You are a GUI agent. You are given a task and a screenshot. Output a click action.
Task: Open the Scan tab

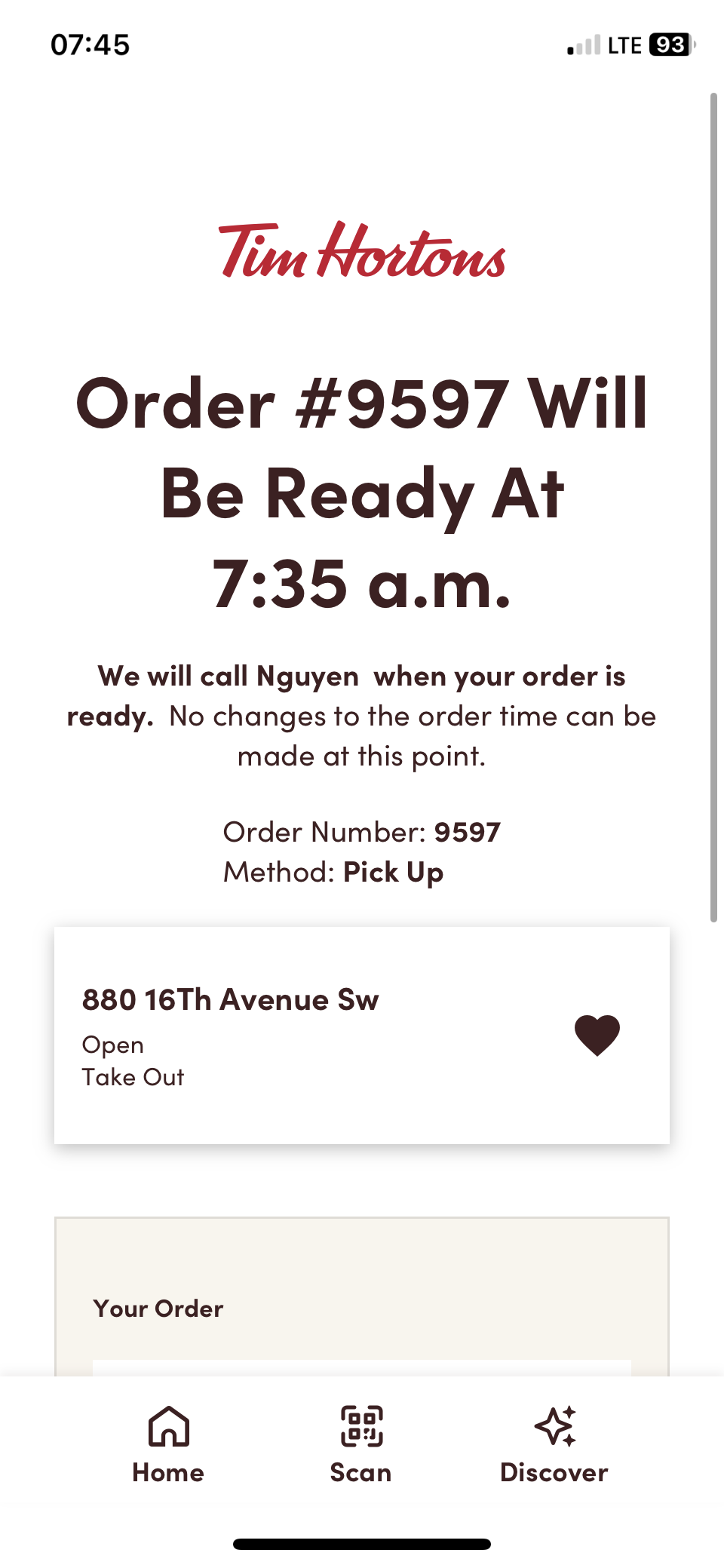pyautogui.click(x=361, y=1444)
